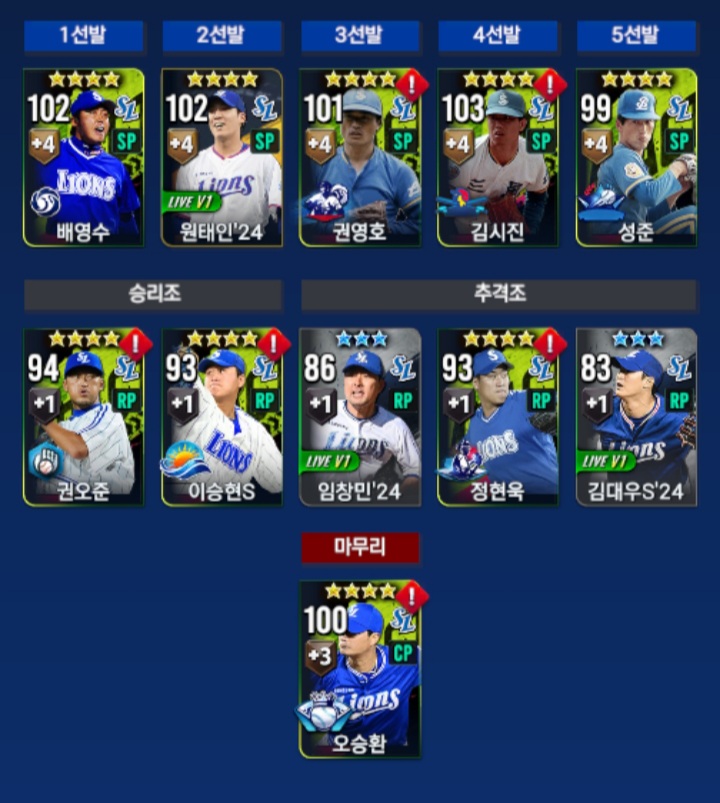Open closer card 오승환
This screenshot has height=803, width=720.
tap(360, 670)
